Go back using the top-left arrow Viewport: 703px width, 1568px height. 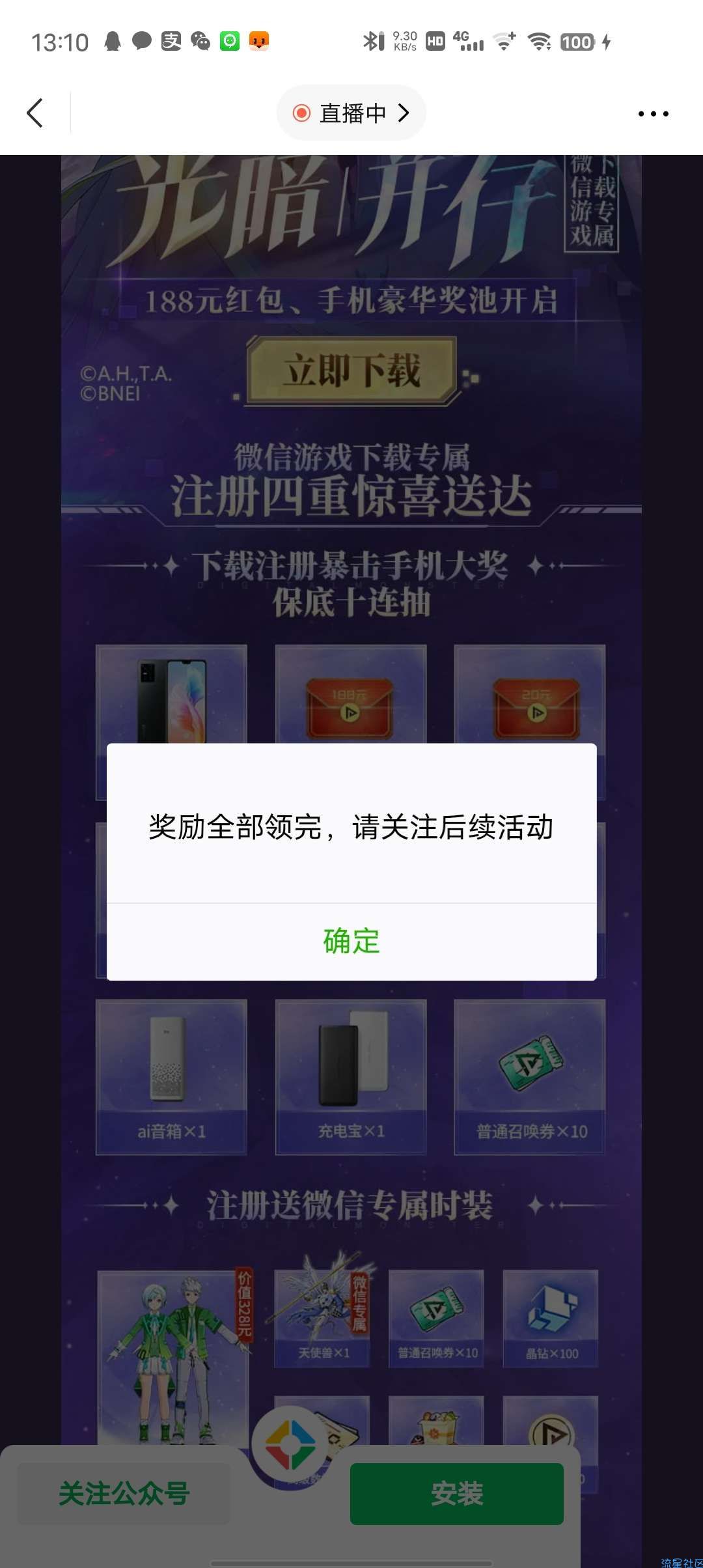coord(35,113)
